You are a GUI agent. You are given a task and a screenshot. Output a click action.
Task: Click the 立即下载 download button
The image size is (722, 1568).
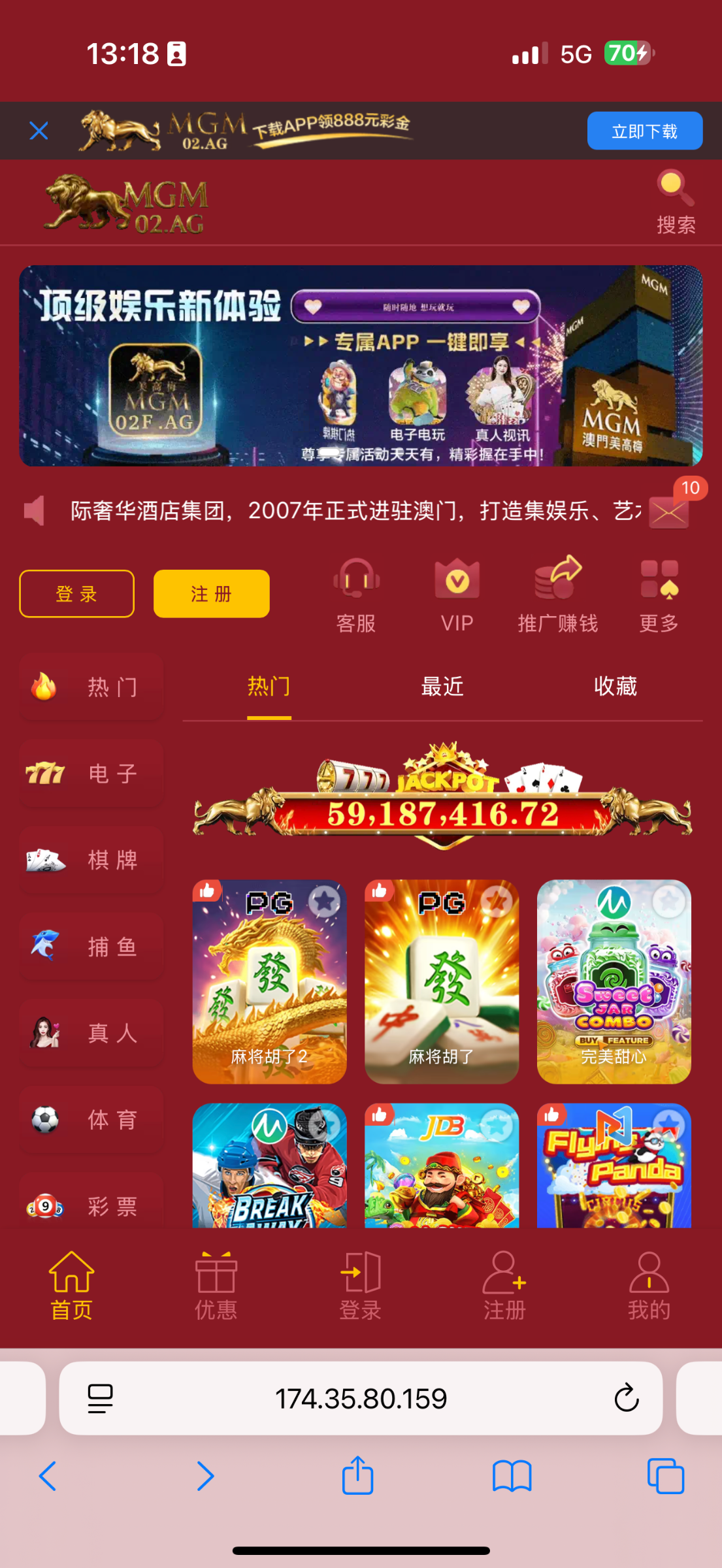tap(644, 130)
